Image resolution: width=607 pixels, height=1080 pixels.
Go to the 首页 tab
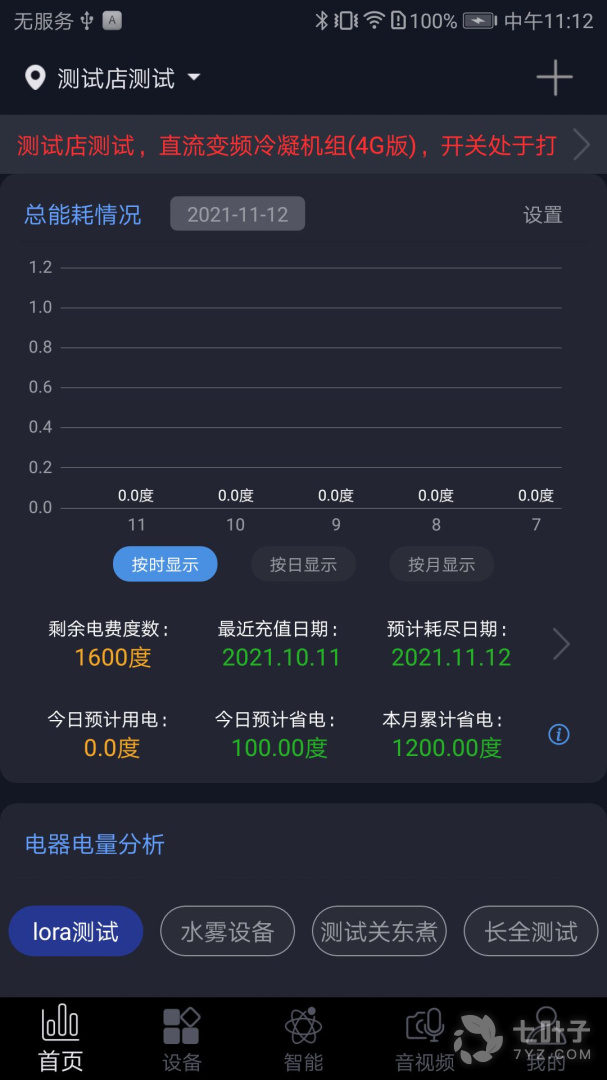tap(61, 1039)
